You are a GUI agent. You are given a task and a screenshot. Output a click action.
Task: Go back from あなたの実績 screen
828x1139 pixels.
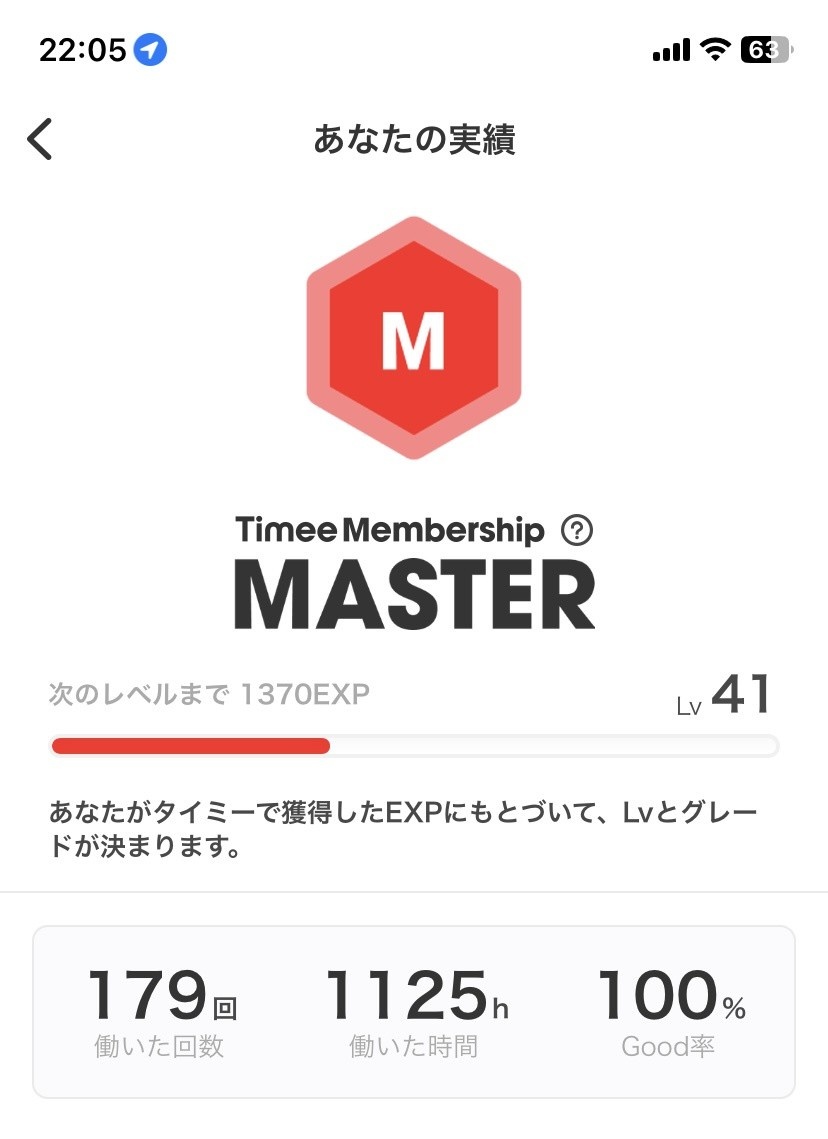(40, 140)
